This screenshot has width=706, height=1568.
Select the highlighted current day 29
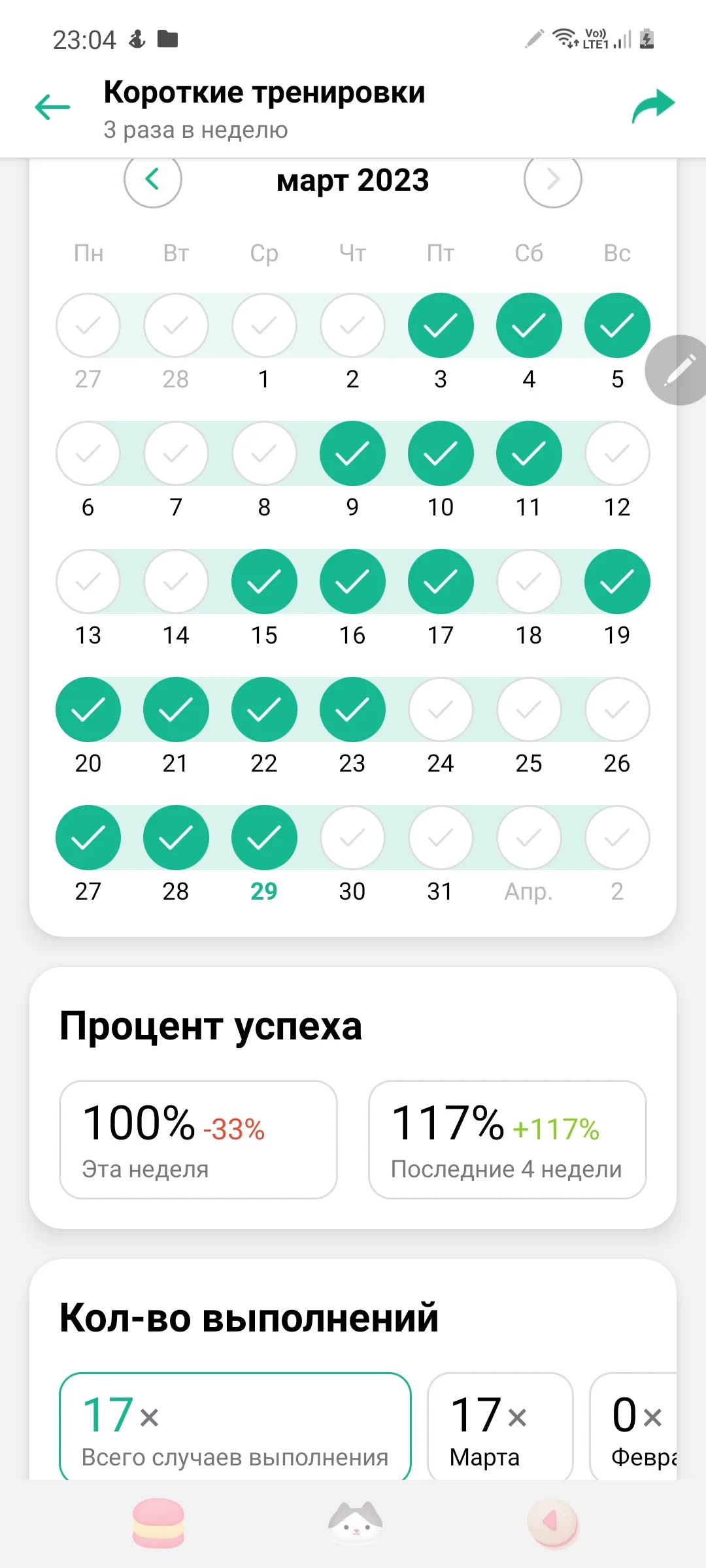(264, 837)
